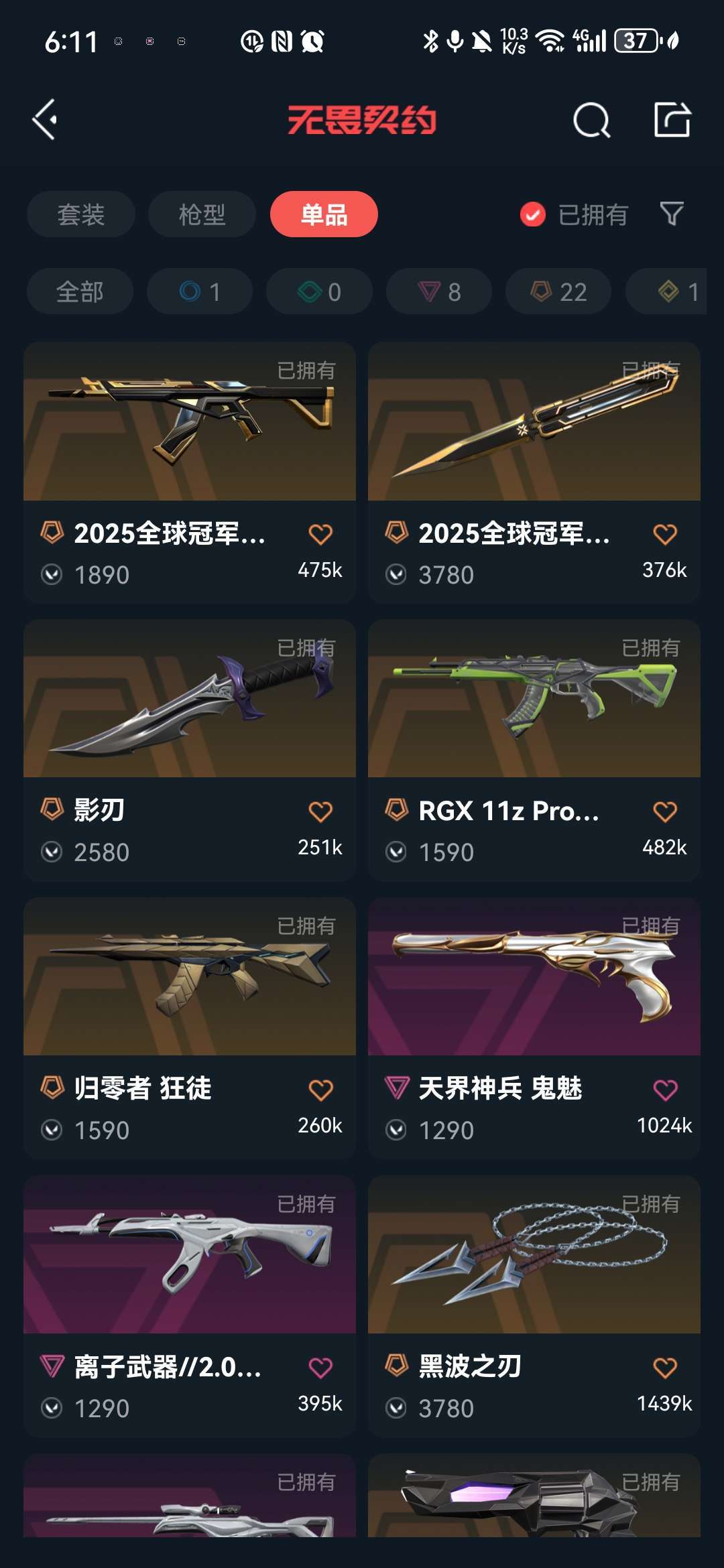Filter by the rarity chip showing 8
724x1568 pixels.
point(439,291)
